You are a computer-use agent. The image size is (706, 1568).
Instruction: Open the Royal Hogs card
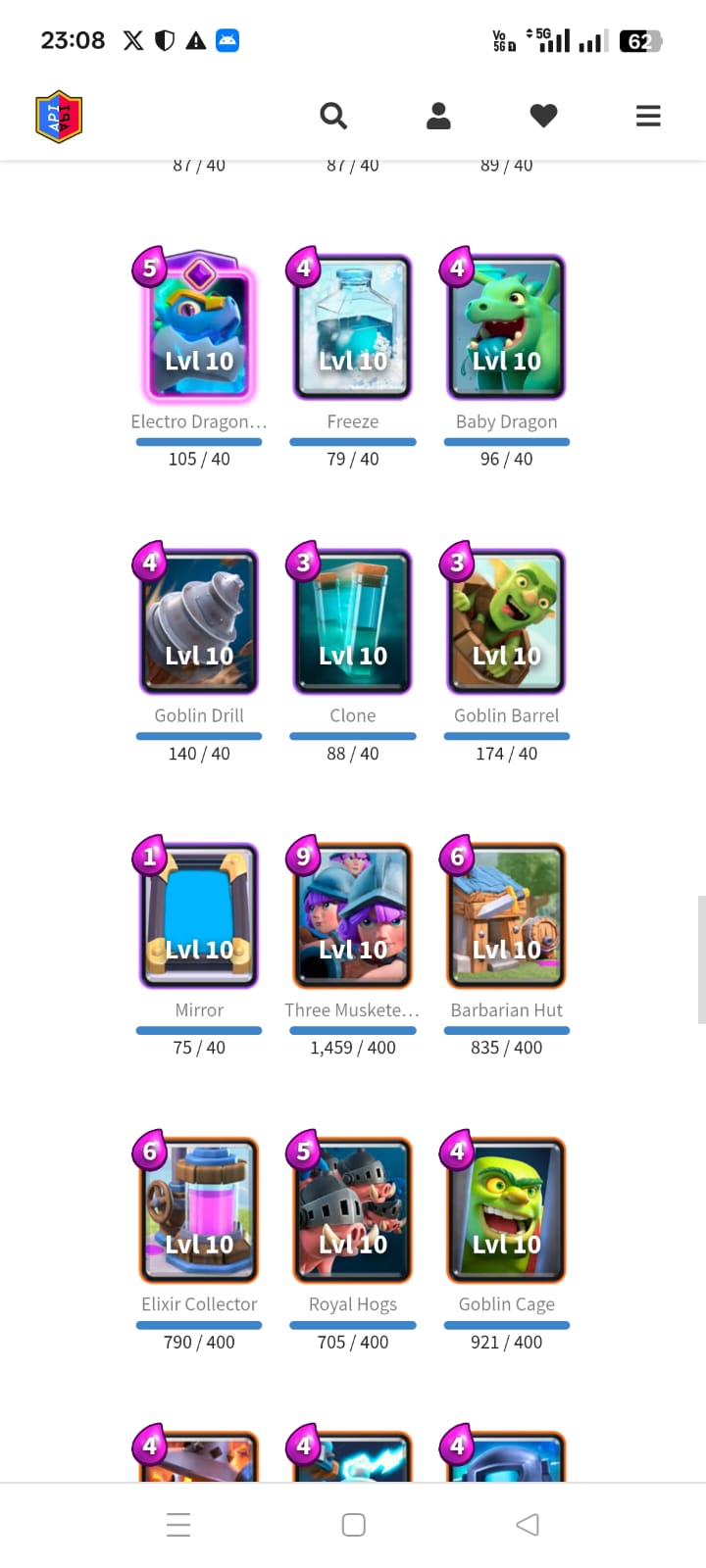coord(353,1209)
